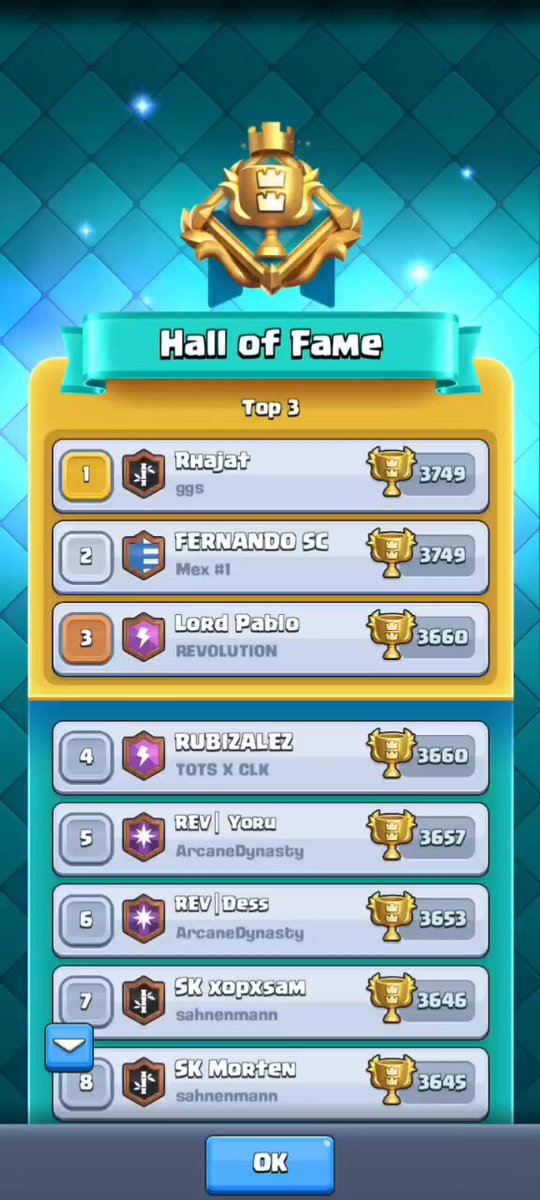Confirm with the OK button
This screenshot has height=1200, width=540.
coord(270,1163)
